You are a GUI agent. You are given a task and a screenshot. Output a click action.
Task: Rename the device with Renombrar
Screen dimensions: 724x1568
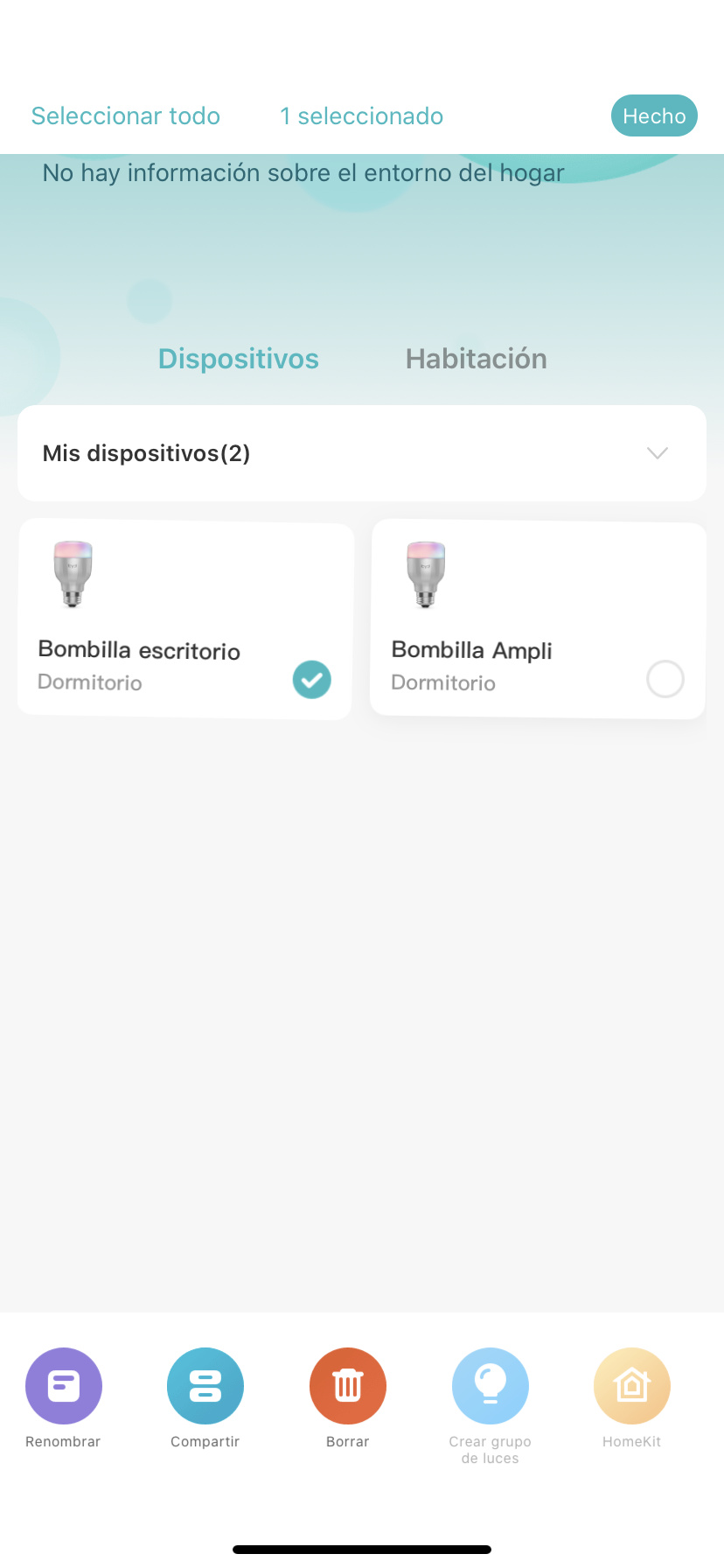tap(64, 1386)
